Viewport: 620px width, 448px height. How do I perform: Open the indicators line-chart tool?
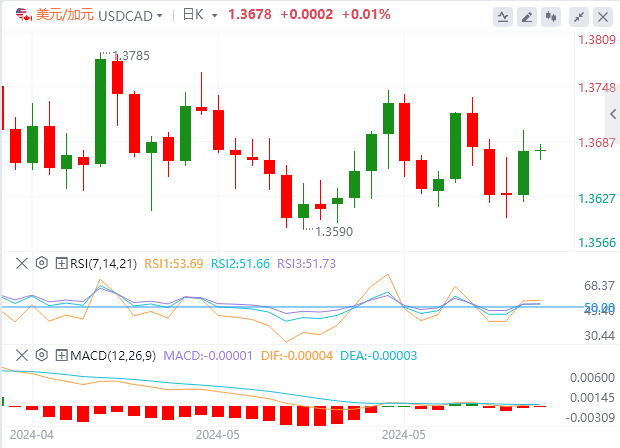[504, 17]
